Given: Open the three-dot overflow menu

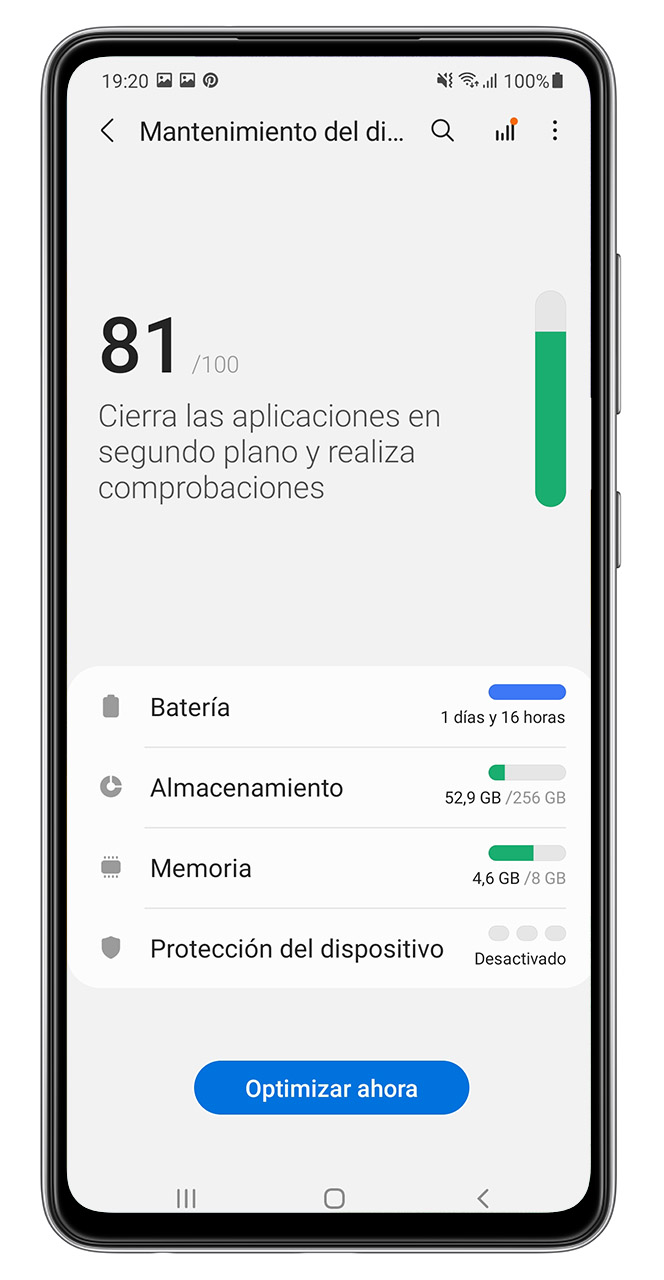Looking at the screenshot, I should pos(555,131).
